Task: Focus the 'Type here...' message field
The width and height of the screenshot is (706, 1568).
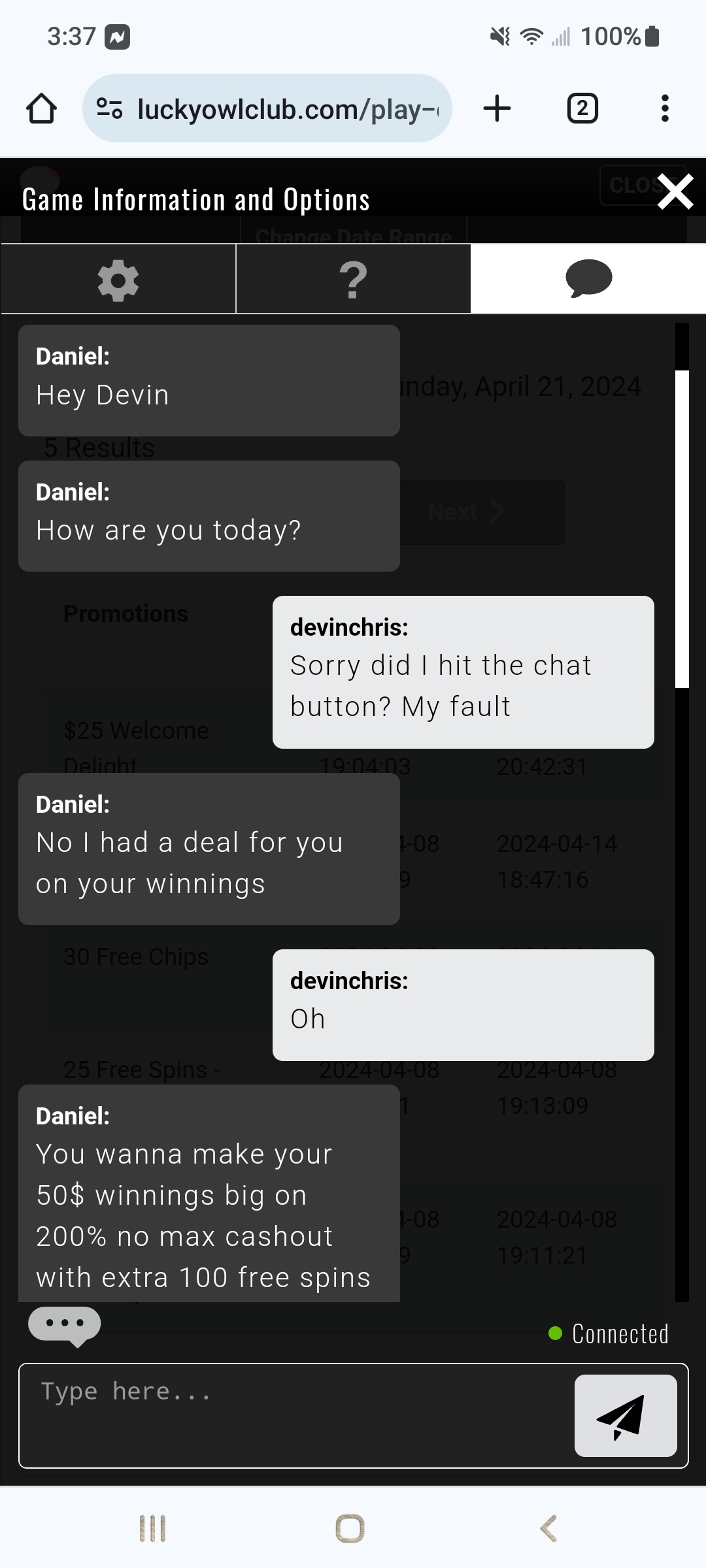Action: [x=294, y=1414]
